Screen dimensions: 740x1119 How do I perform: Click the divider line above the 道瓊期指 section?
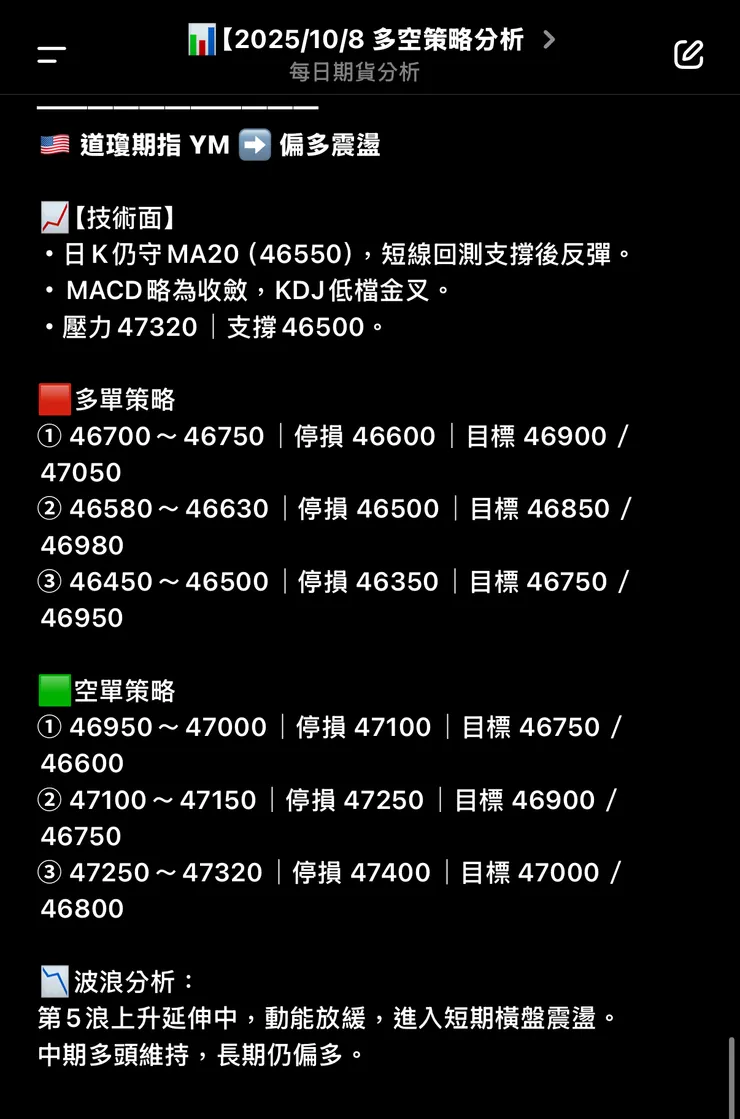(180, 105)
